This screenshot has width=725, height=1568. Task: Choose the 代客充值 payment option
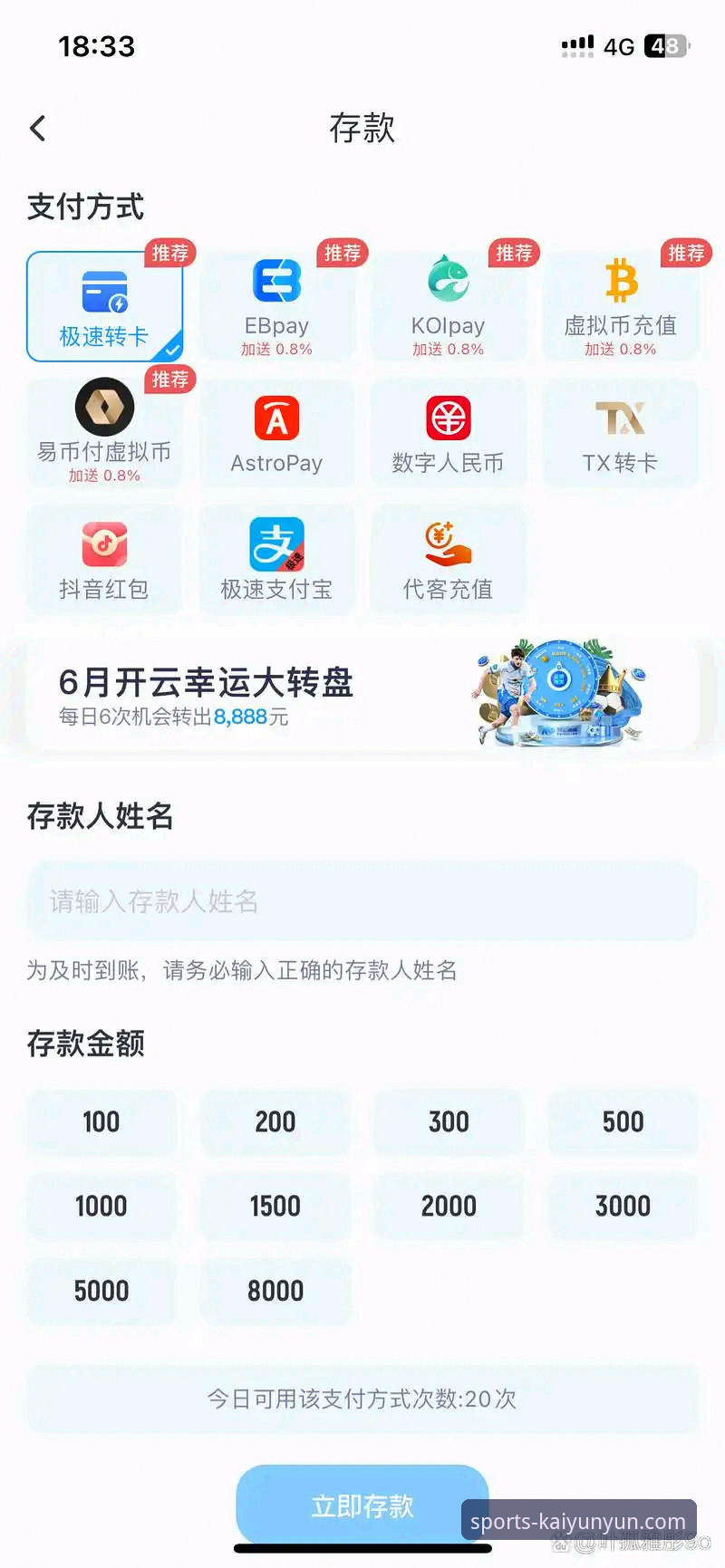(x=449, y=557)
